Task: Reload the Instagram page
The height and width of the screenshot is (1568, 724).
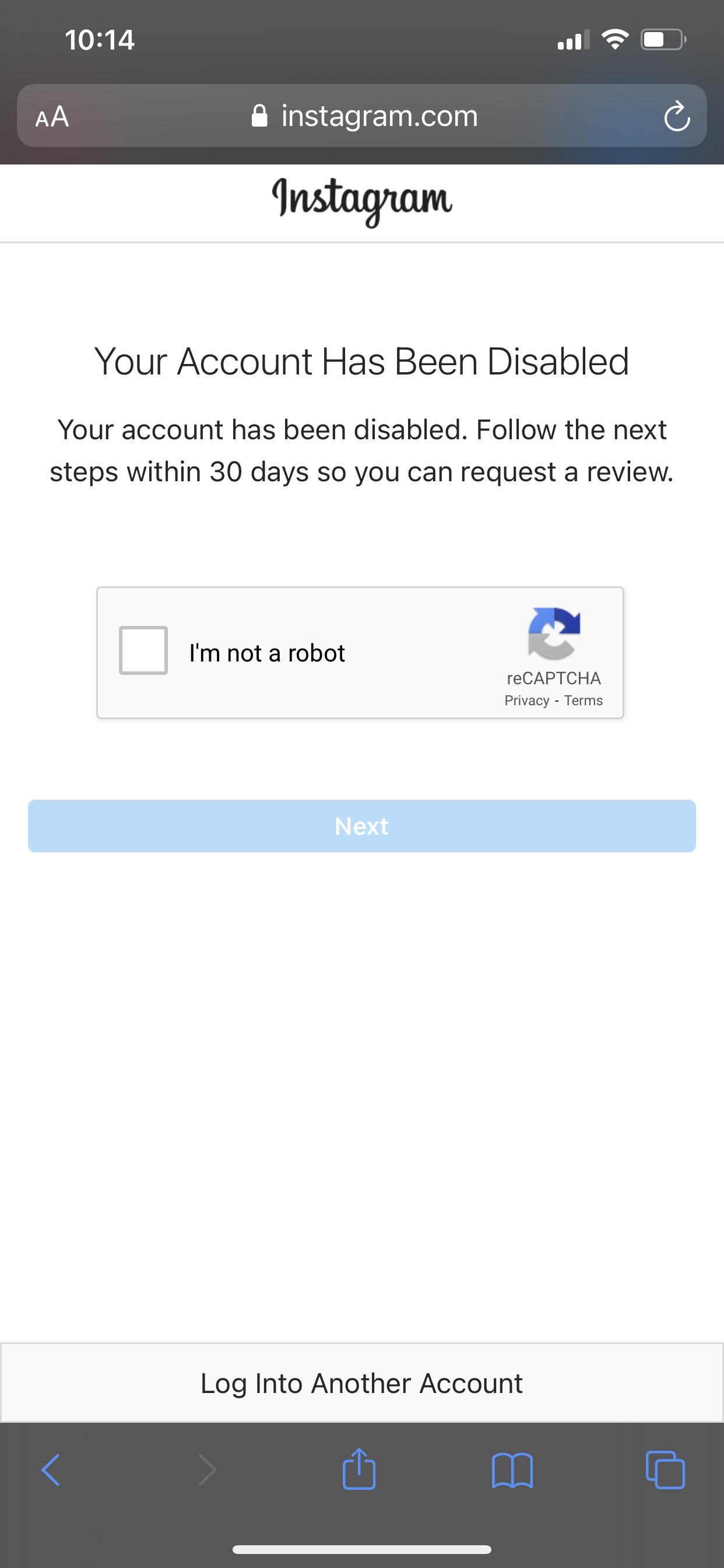Action: [677, 117]
